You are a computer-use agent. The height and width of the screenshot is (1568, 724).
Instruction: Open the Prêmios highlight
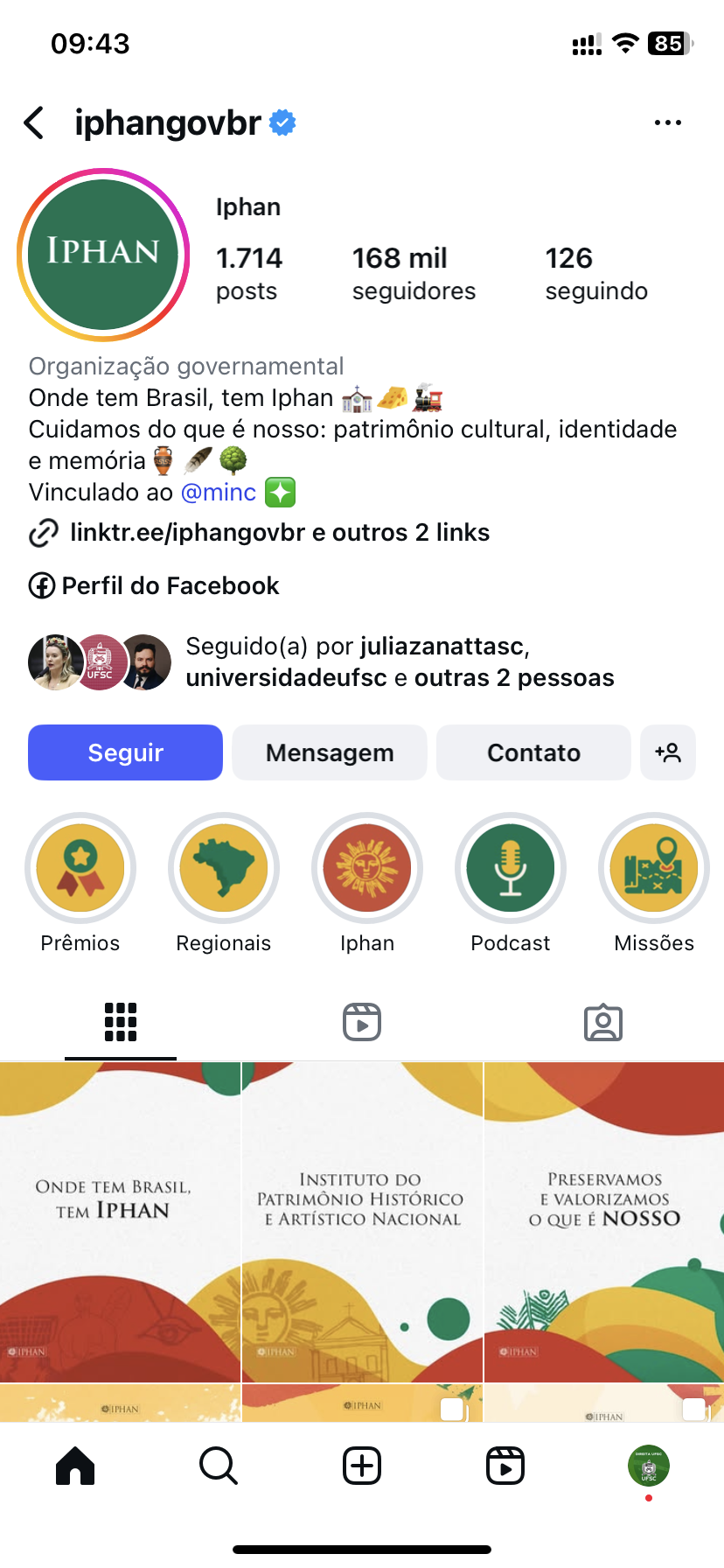80,868
